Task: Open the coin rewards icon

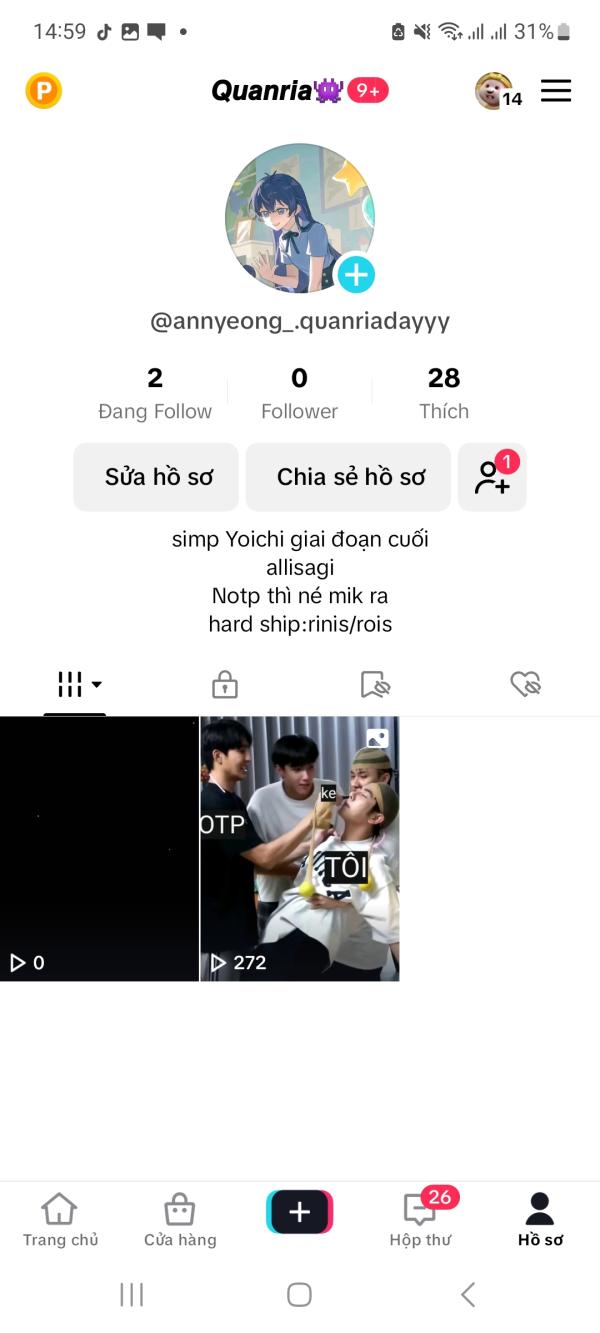Action: pyautogui.click(x=43, y=91)
